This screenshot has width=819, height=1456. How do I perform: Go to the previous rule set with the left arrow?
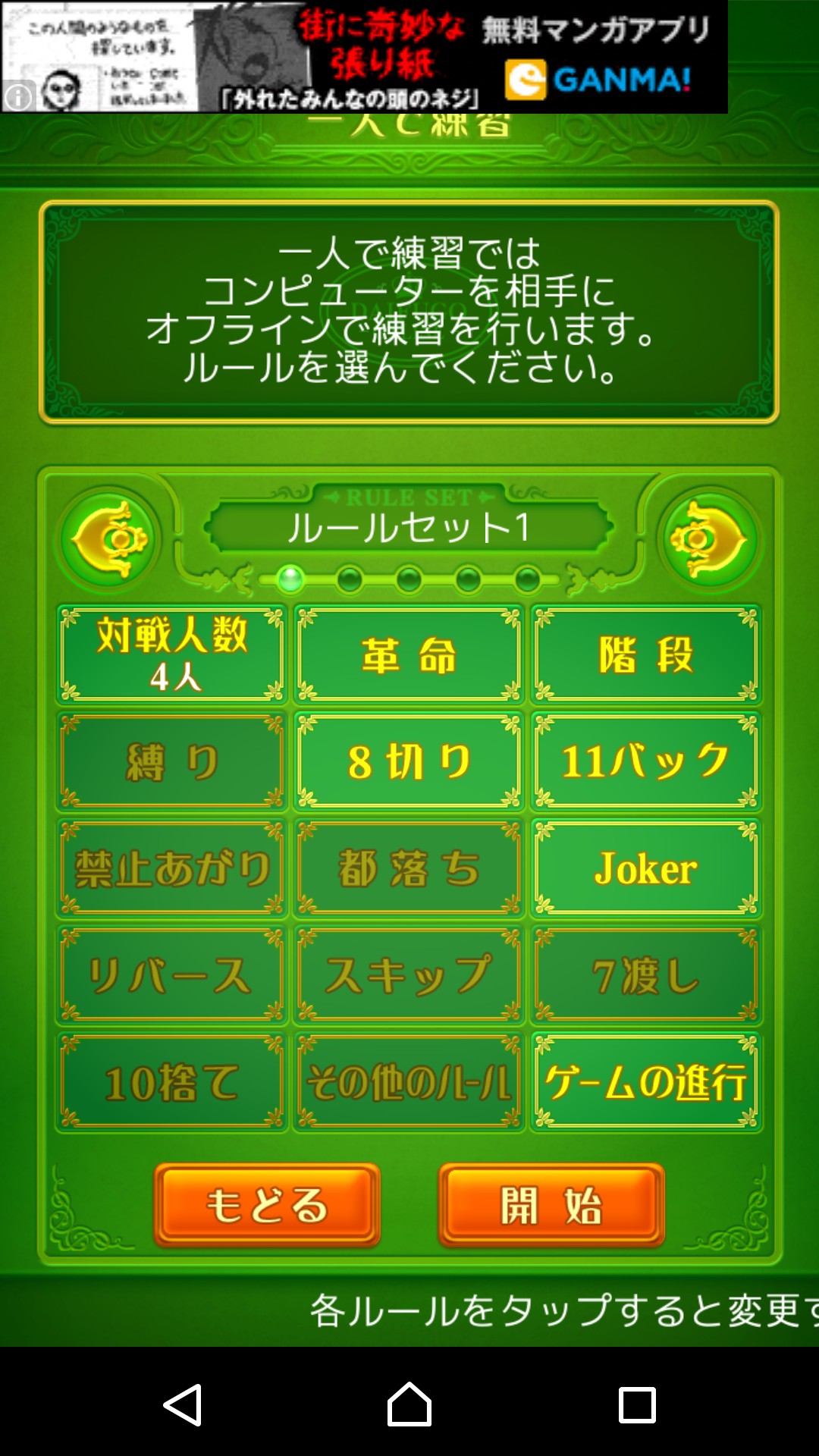(111, 540)
